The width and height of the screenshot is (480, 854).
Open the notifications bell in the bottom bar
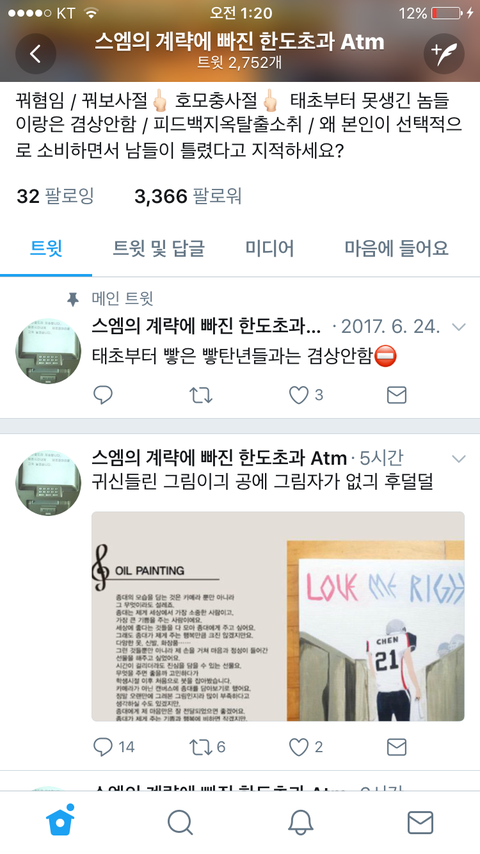(300, 822)
